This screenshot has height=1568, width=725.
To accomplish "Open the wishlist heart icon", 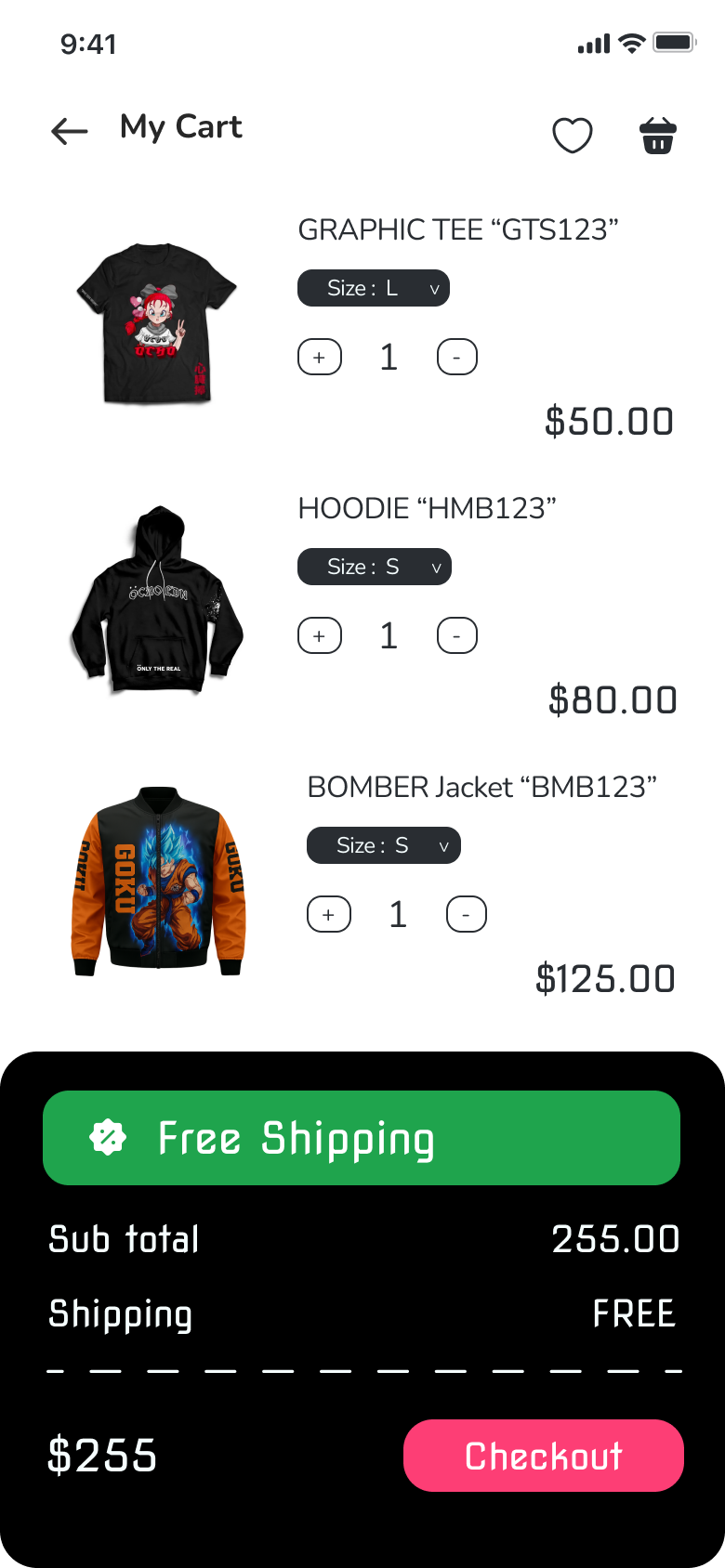I will click(x=573, y=136).
